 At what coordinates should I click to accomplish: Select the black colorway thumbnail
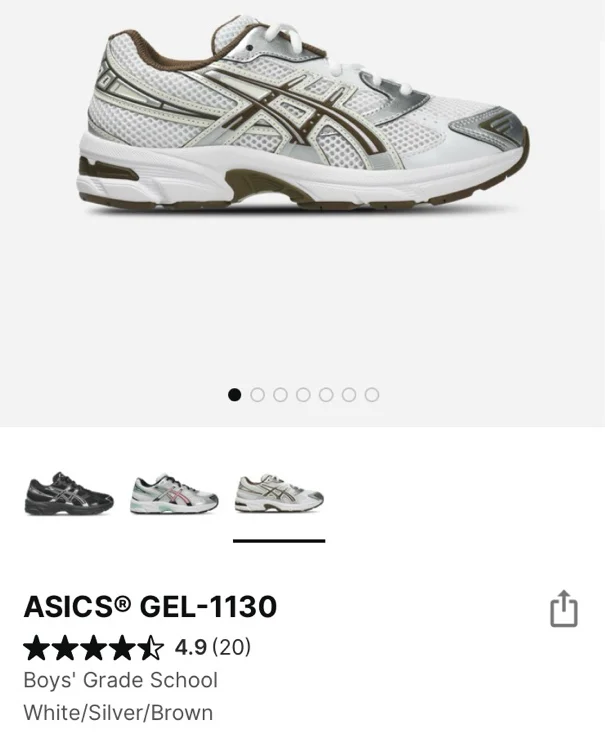pyautogui.click(x=69, y=494)
